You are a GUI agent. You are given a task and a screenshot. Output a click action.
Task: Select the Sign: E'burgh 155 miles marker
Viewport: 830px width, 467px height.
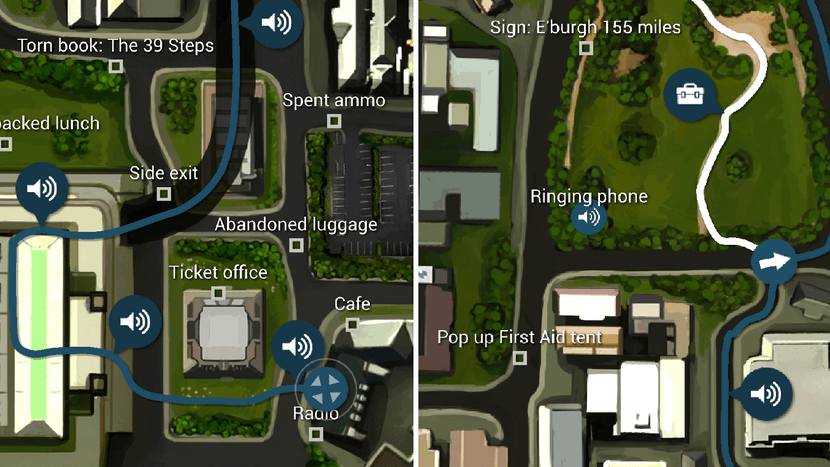pyautogui.click(x=586, y=47)
